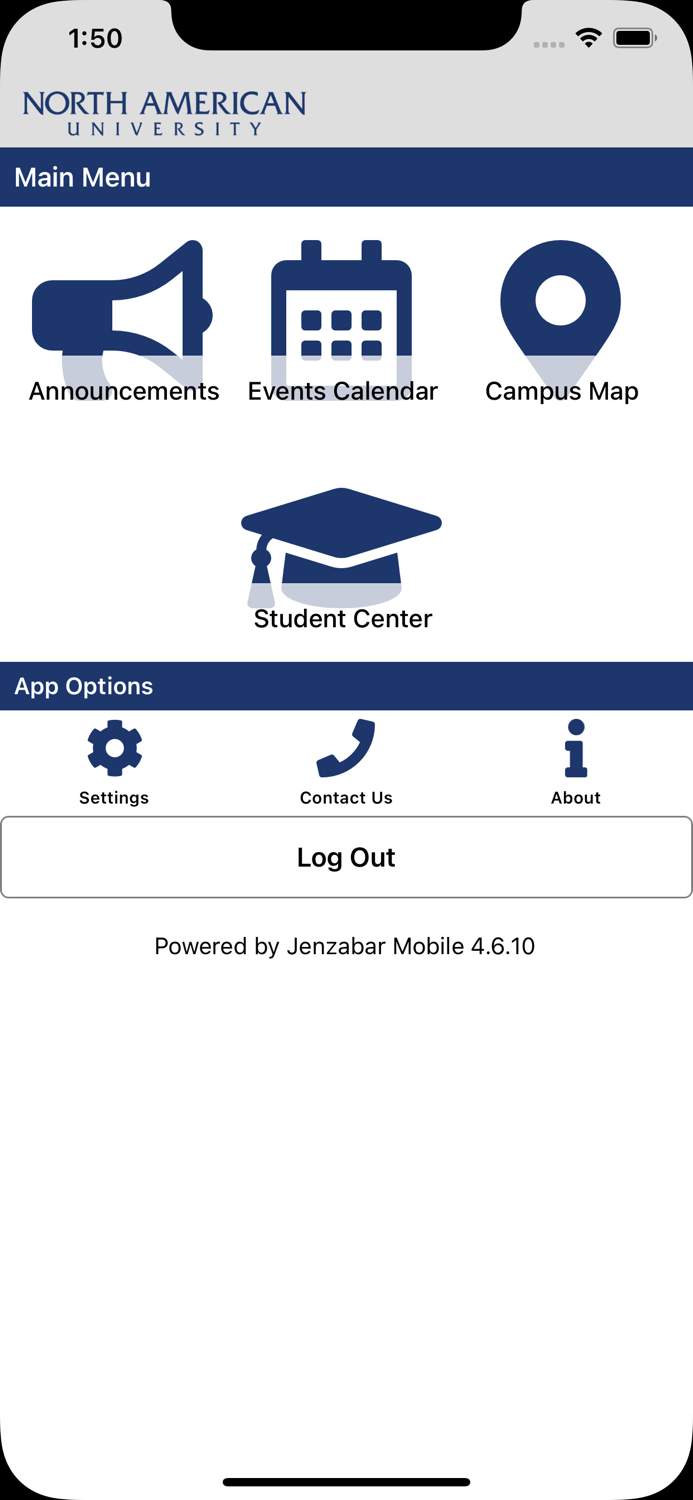Screen dimensions: 693x1500
Task: Open Settings from App Options
Action: pyautogui.click(x=114, y=762)
